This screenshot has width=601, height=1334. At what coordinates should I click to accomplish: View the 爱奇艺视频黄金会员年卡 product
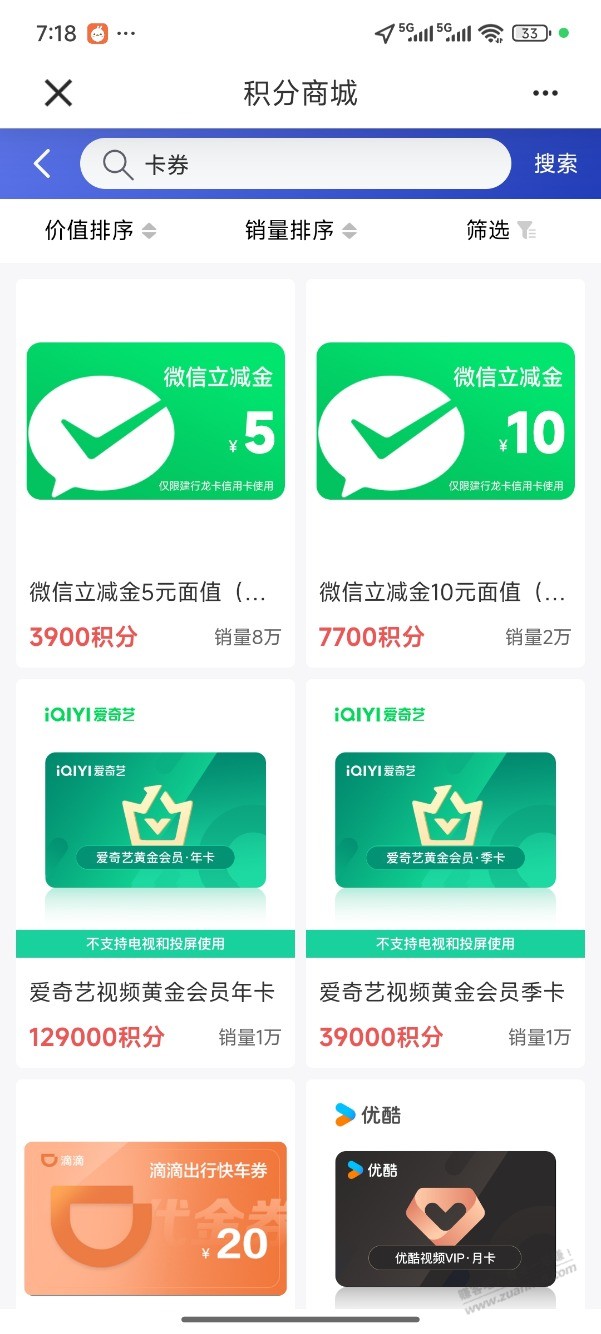coord(155,872)
